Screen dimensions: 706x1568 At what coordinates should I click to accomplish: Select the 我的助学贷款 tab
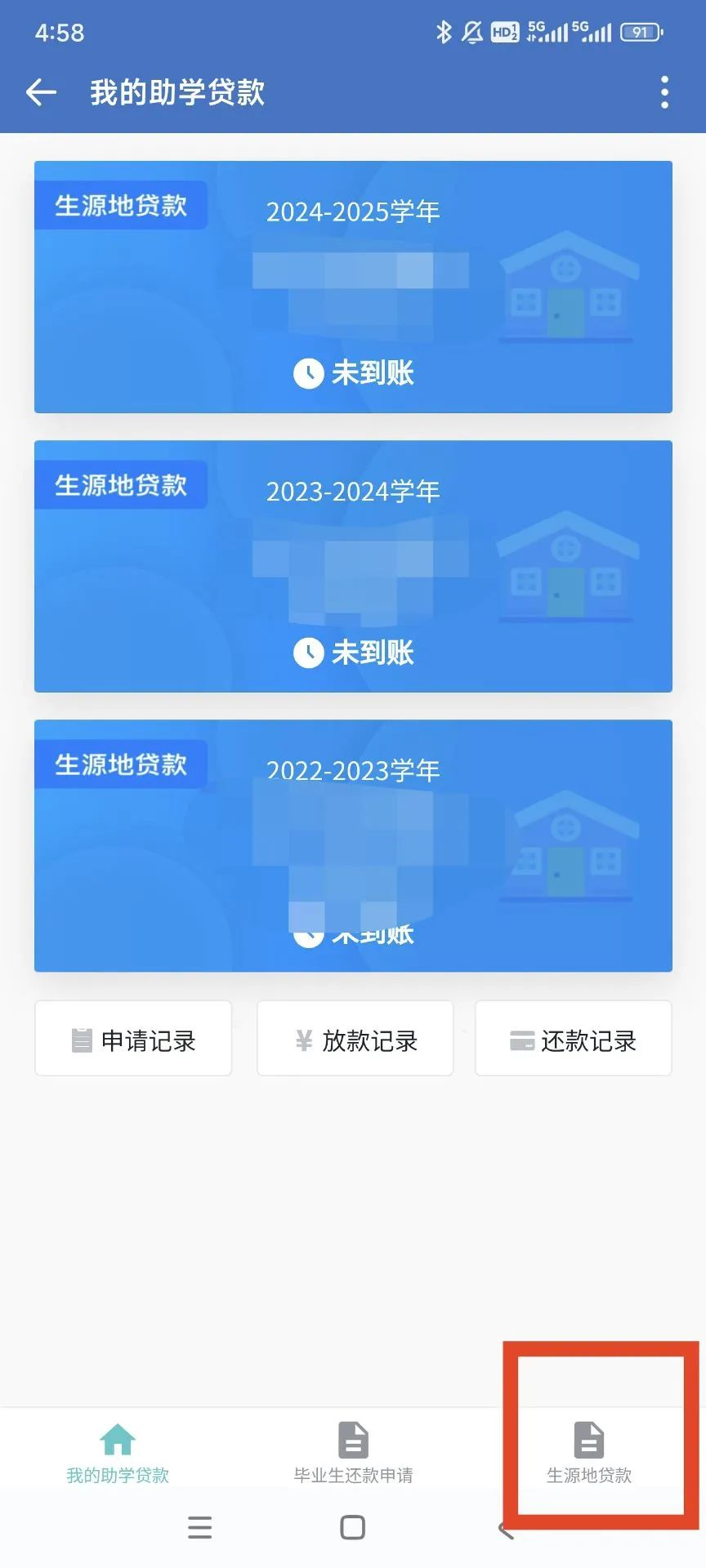click(x=118, y=1453)
